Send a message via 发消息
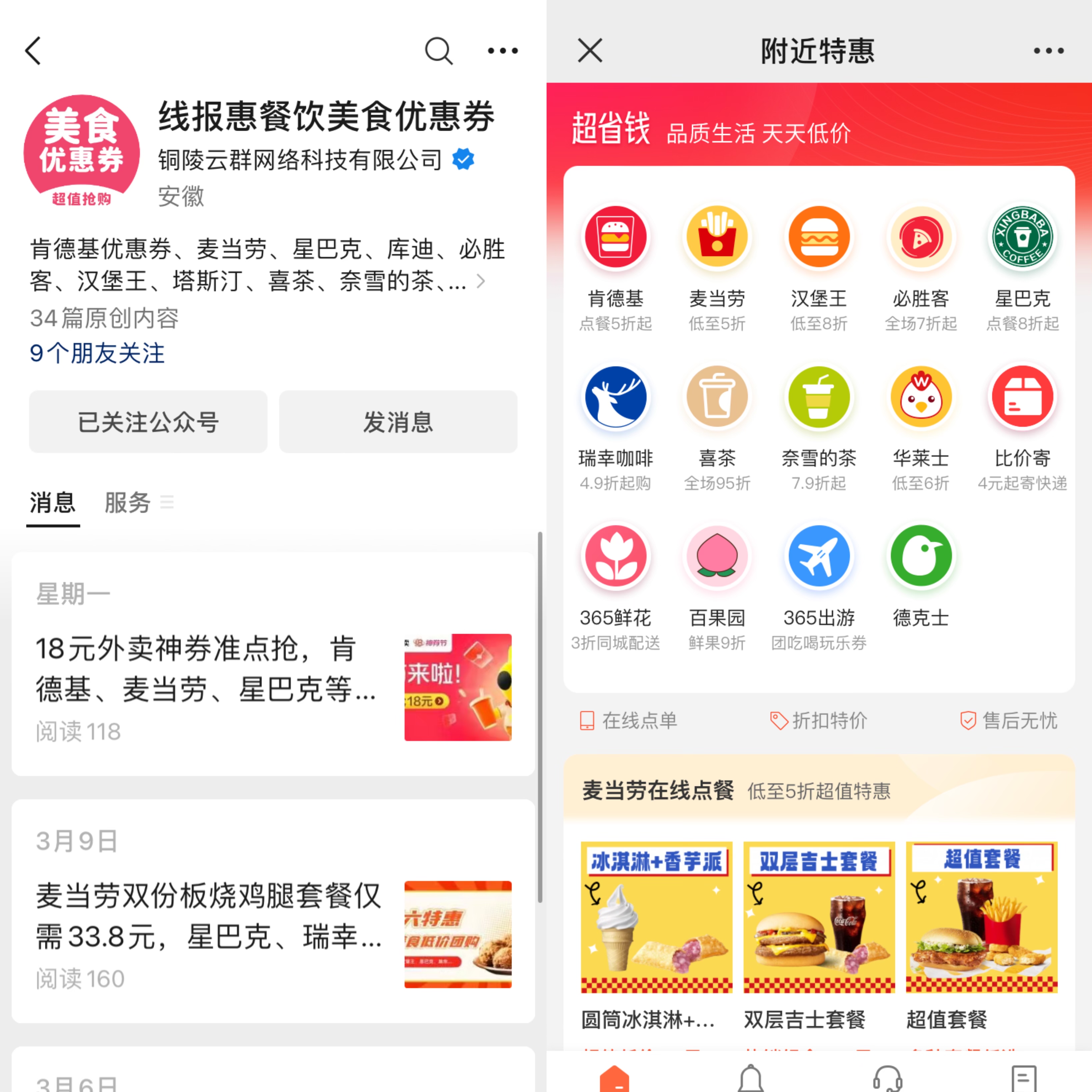This screenshot has width=1092, height=1092. [398, 422]
